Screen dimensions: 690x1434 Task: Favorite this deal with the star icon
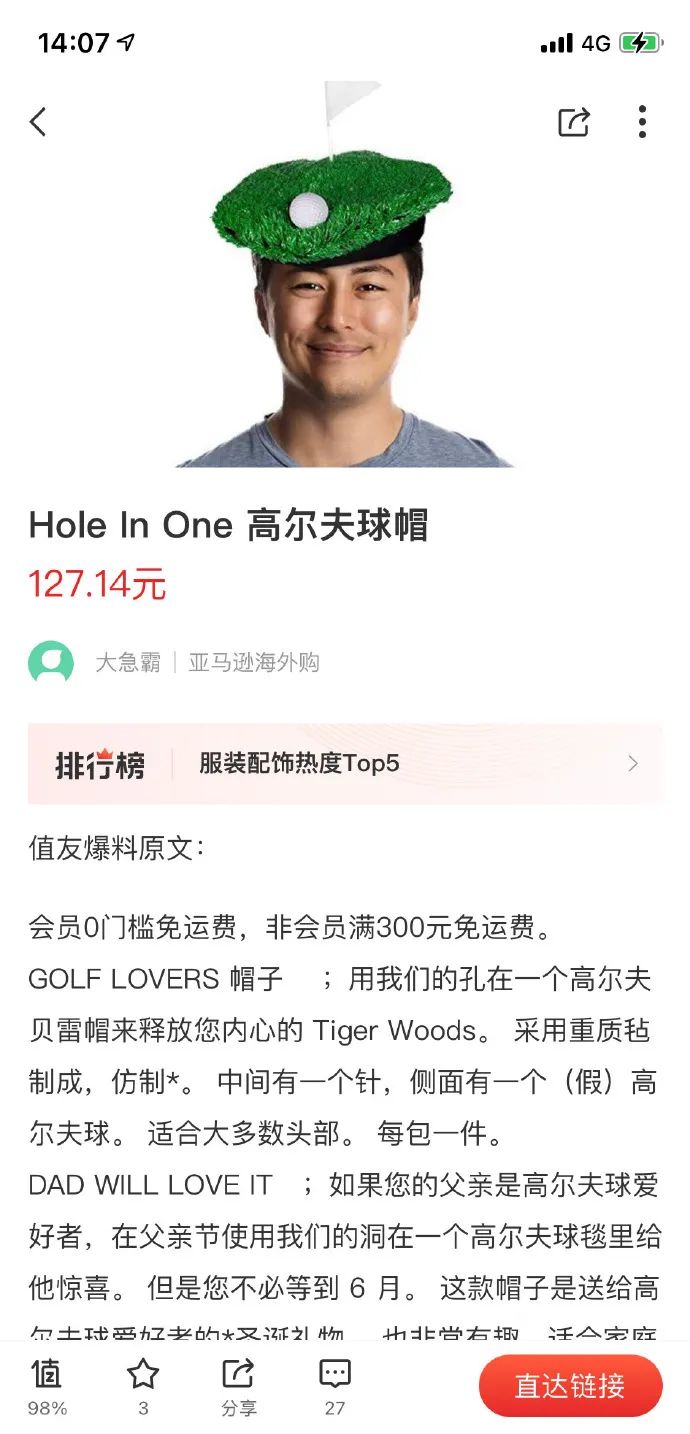(x=143, y=1384)
